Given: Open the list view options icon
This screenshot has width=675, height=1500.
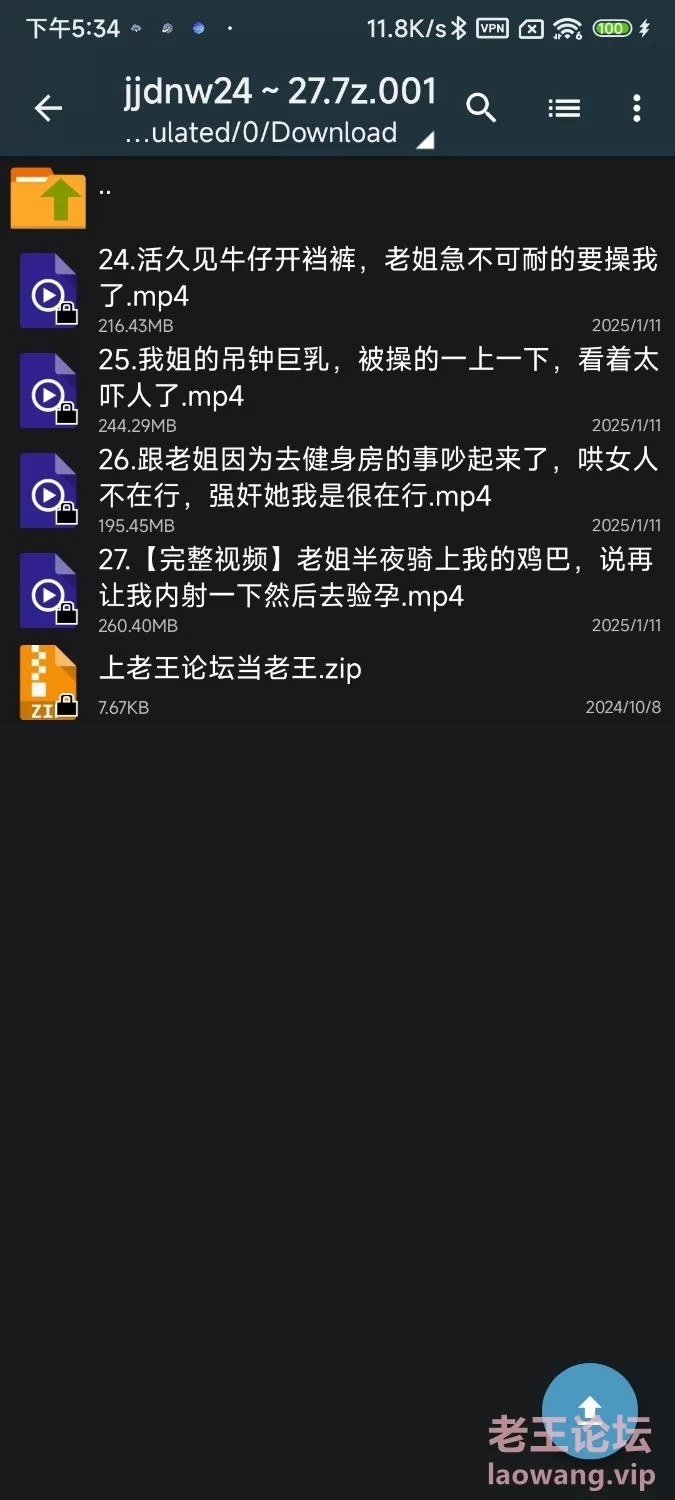Looking at the screenshot, I should pyautogui.click(x=564, y=108).
